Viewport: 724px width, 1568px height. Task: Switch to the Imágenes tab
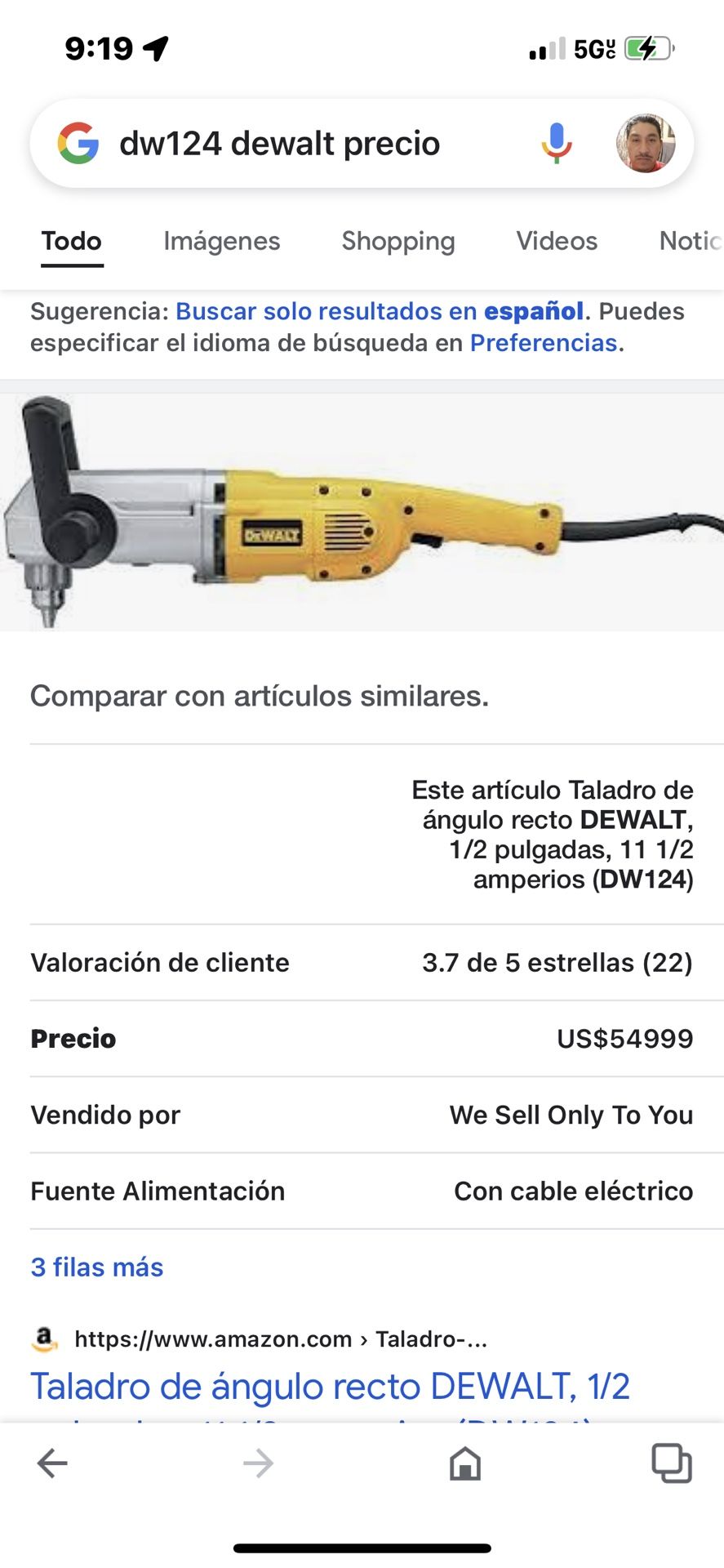coord(221,241)
